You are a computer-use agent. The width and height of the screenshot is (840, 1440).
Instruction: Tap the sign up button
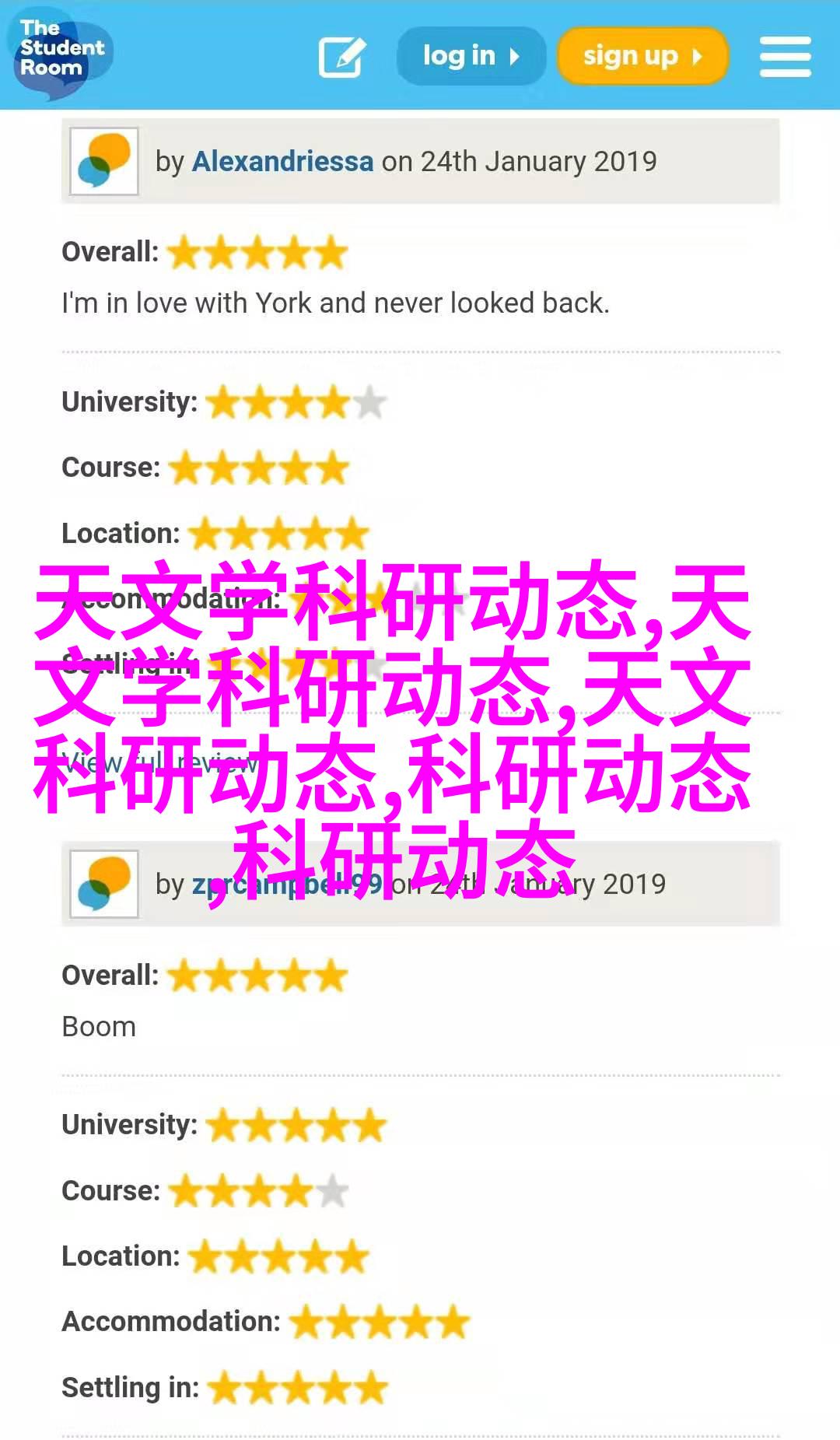point(642,56)
